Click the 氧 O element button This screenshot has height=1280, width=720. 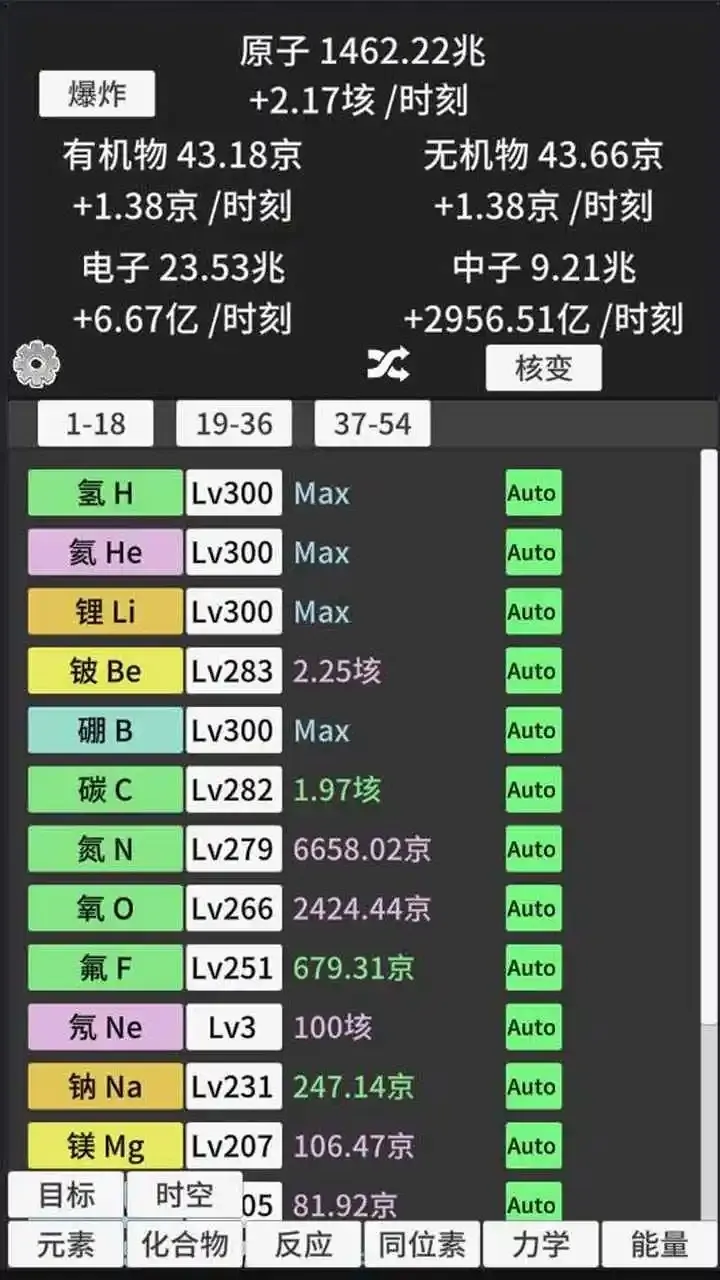tap(104, 908)
